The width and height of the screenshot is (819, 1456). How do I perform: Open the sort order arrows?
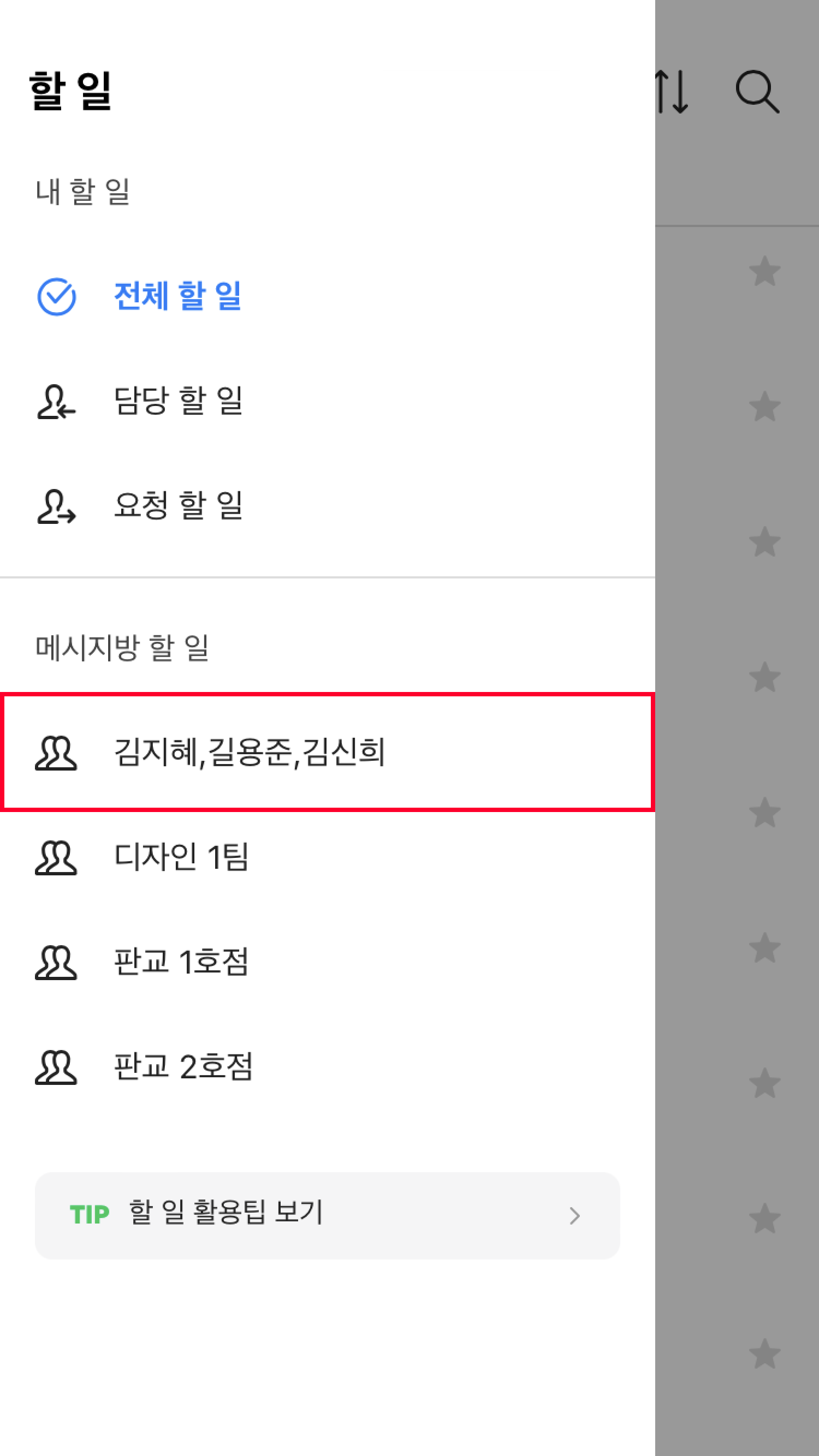[x=673, y=92]
